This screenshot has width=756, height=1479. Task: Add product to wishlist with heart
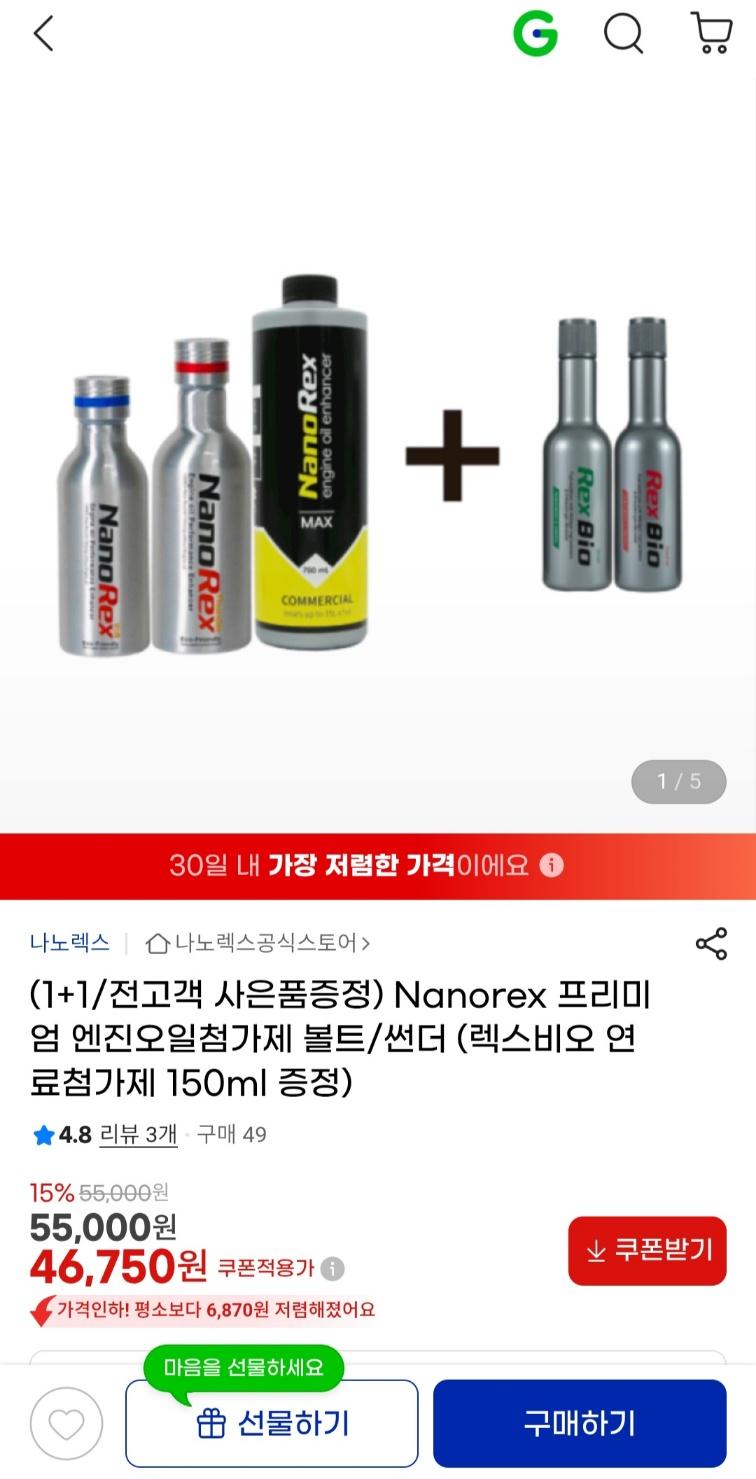(66, 1423)
